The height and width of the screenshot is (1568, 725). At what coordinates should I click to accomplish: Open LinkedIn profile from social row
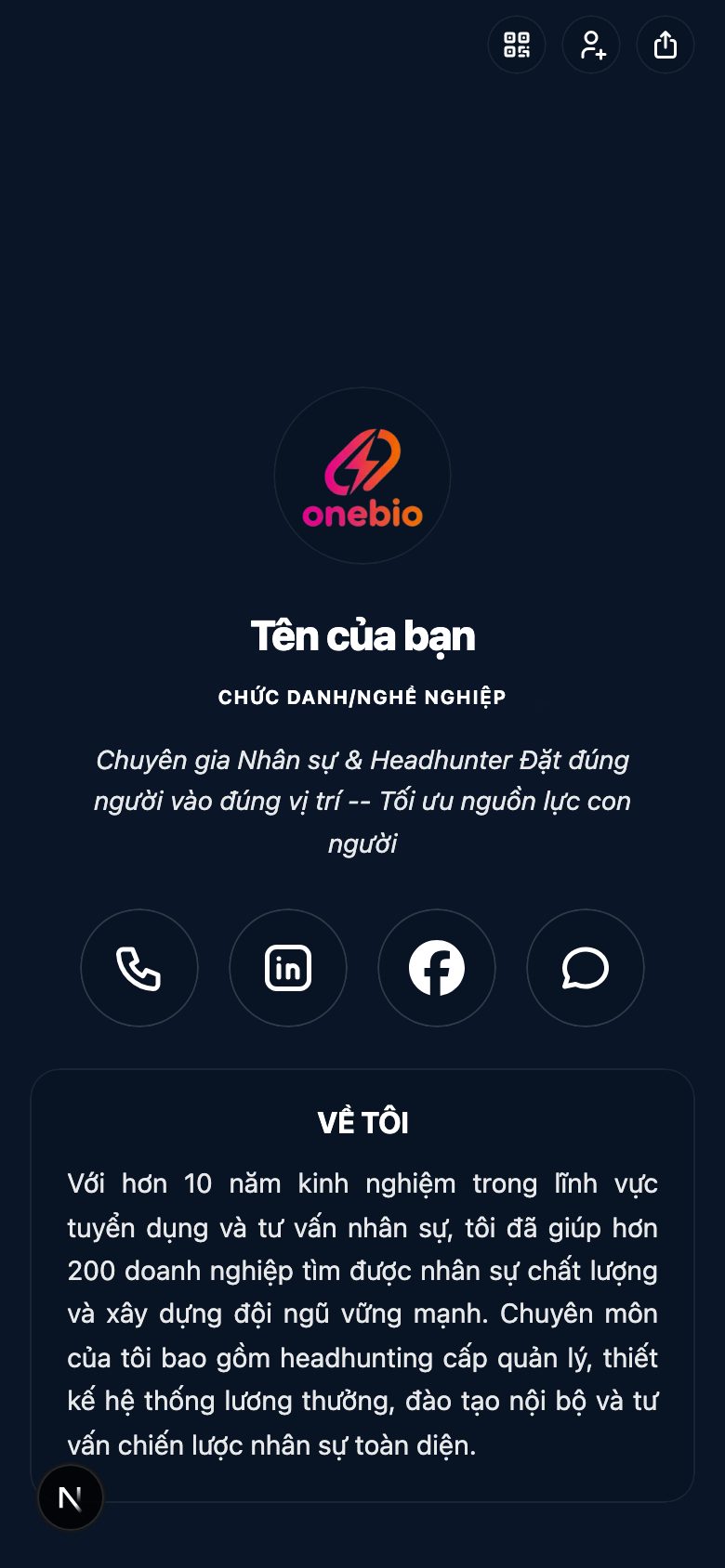tap(288, 968)
